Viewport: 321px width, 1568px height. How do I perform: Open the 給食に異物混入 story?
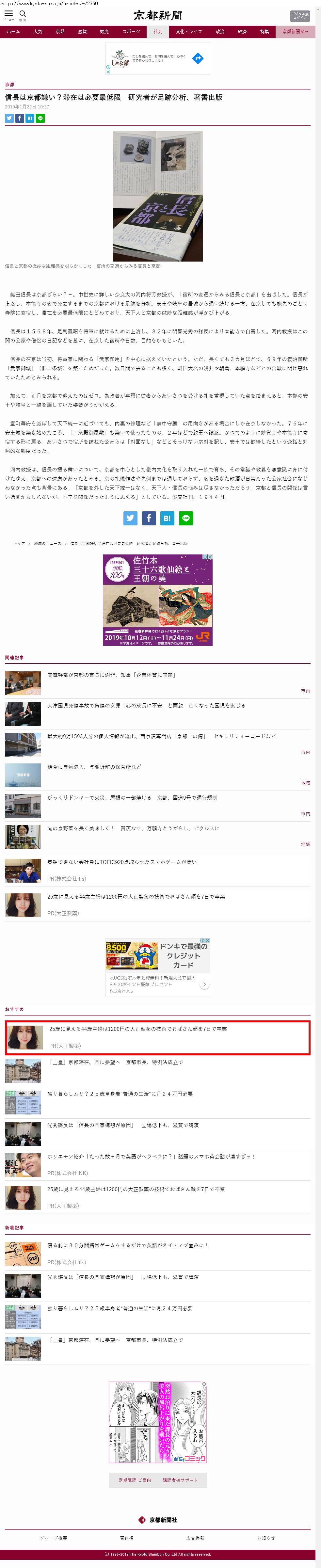(94, 767)
